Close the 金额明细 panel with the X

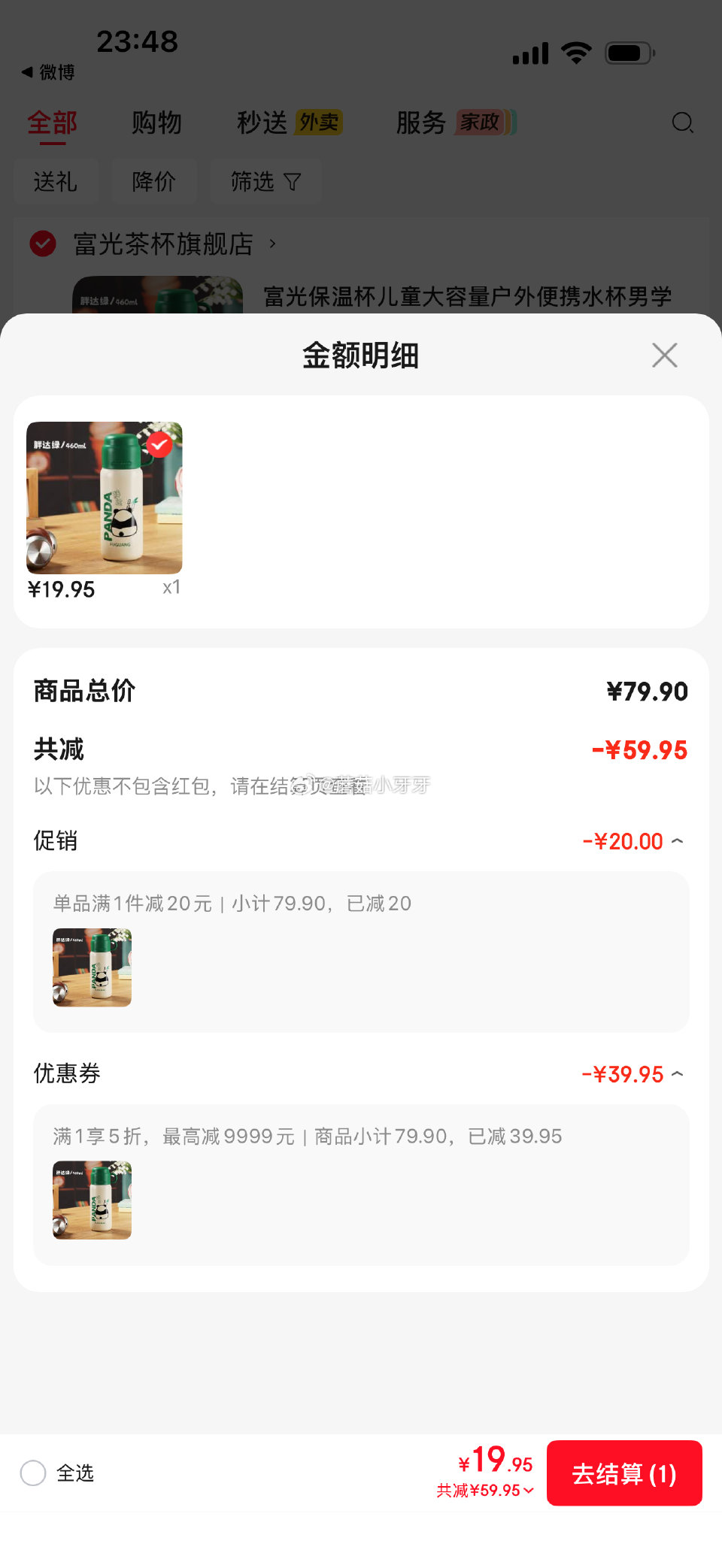(x=664, y=355)
